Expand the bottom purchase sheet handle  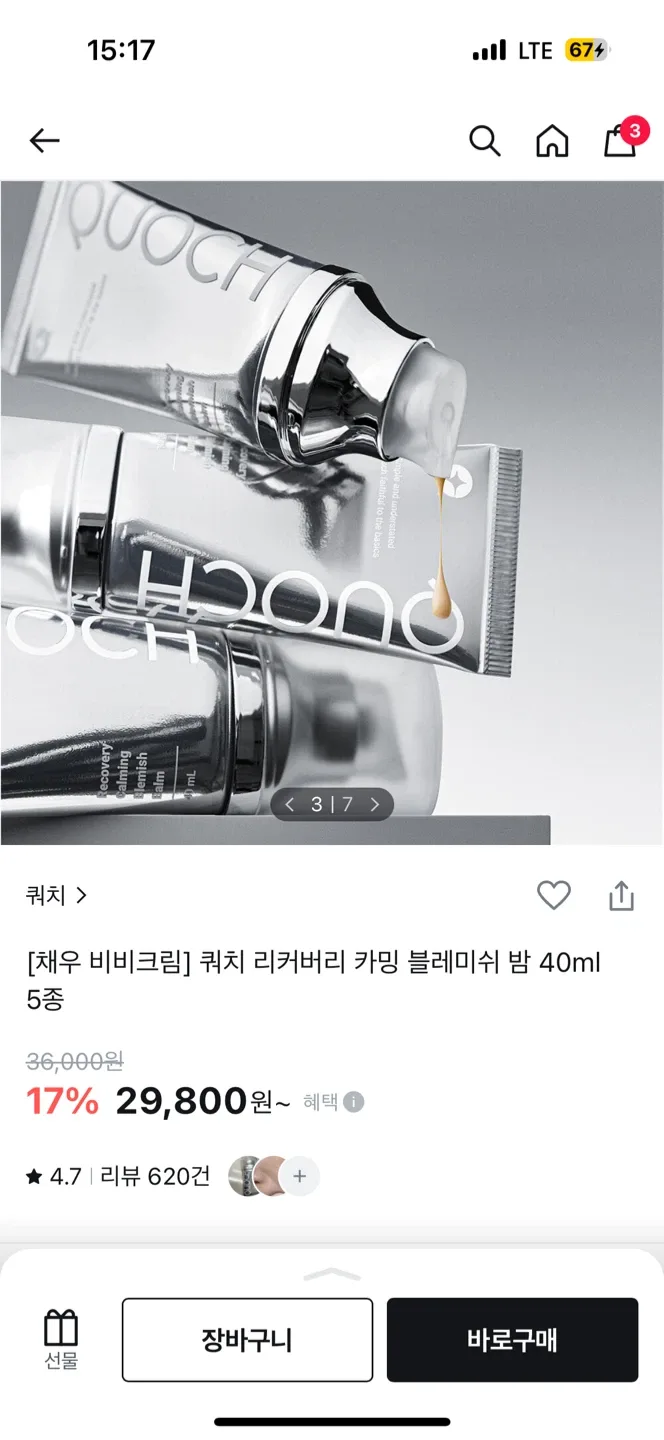click(x=332, y=1273)
